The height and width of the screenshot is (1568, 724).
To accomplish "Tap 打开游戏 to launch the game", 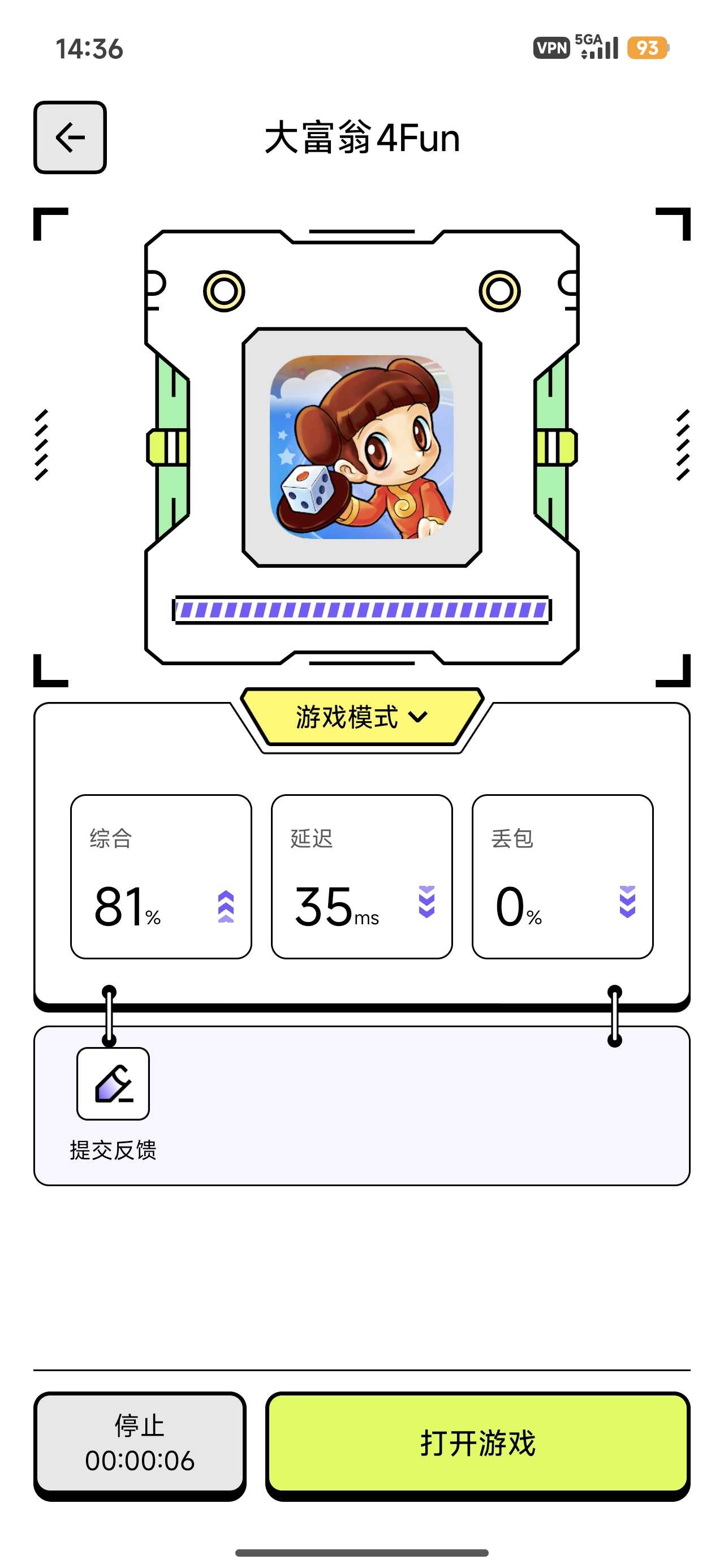I will pos(477,1444).
